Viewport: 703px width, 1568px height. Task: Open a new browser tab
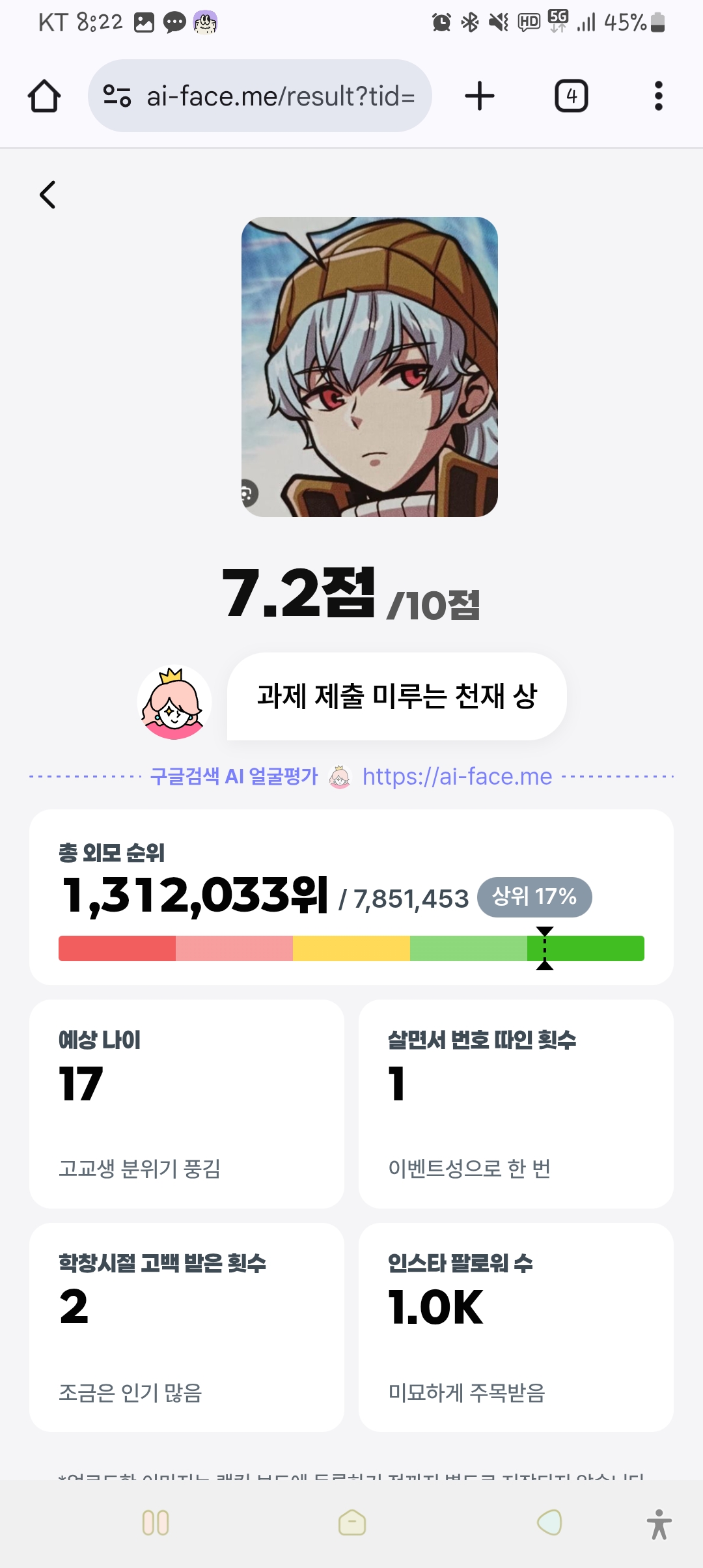pyautogui.click(x=480, y=96)
